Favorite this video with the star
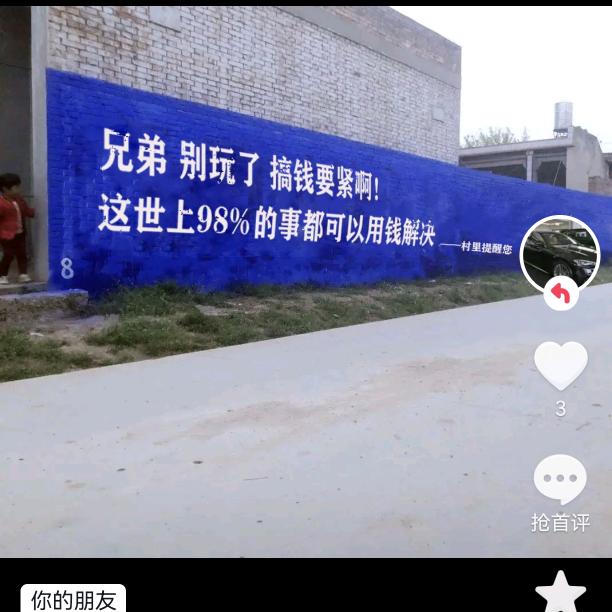 pyautogui.click(x=561, y=592)
